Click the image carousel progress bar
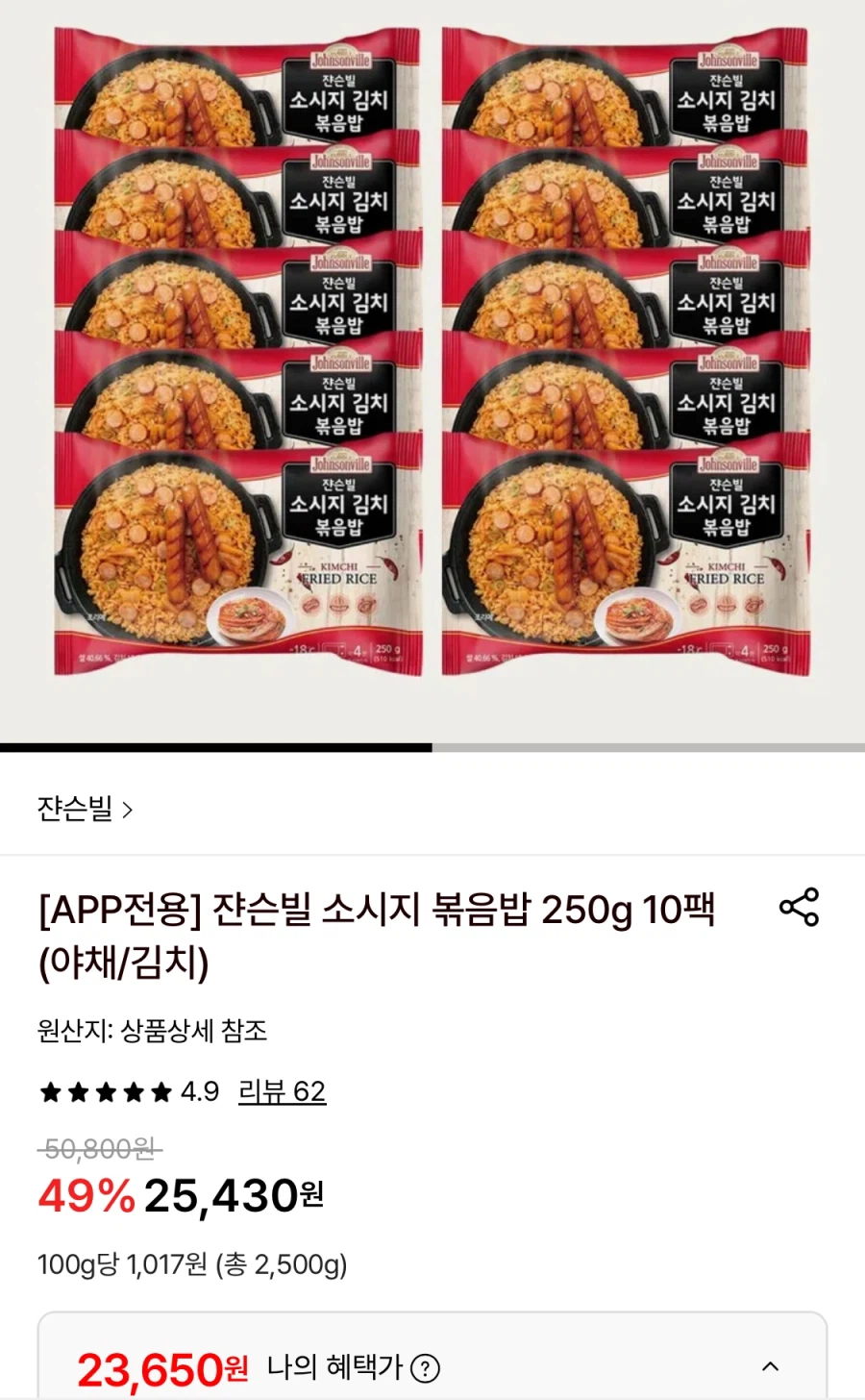This screenshot has width=865, height=1400. (432, 744)
